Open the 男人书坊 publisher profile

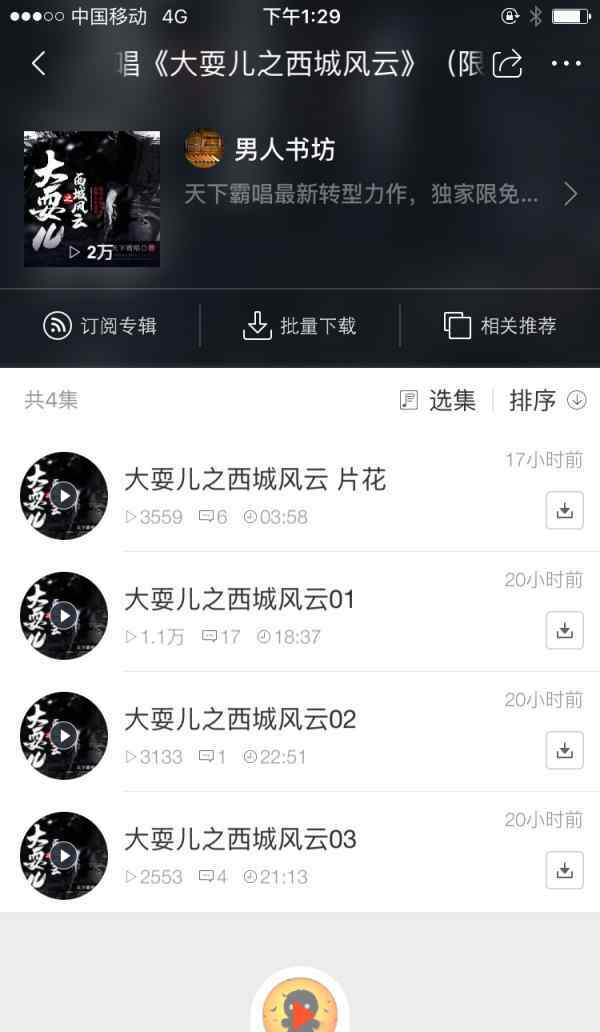tap(284, 150)
